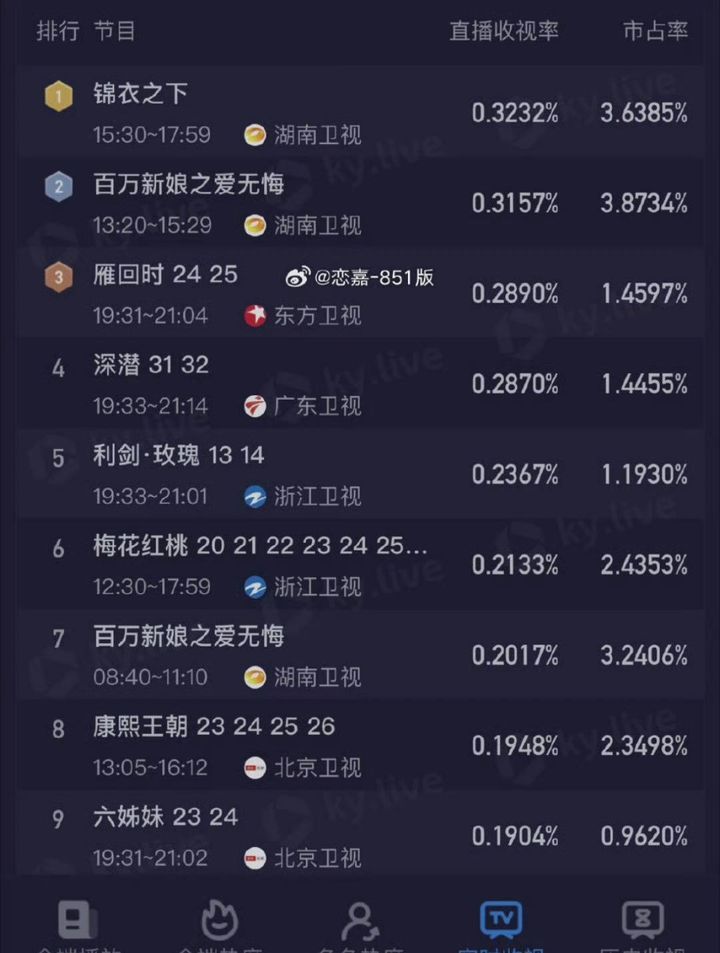Viewport: 720px width, 953px height.
Task: Open 百万新娘之爱无悔 at 13:20~15:29
Action: (360, 203)
